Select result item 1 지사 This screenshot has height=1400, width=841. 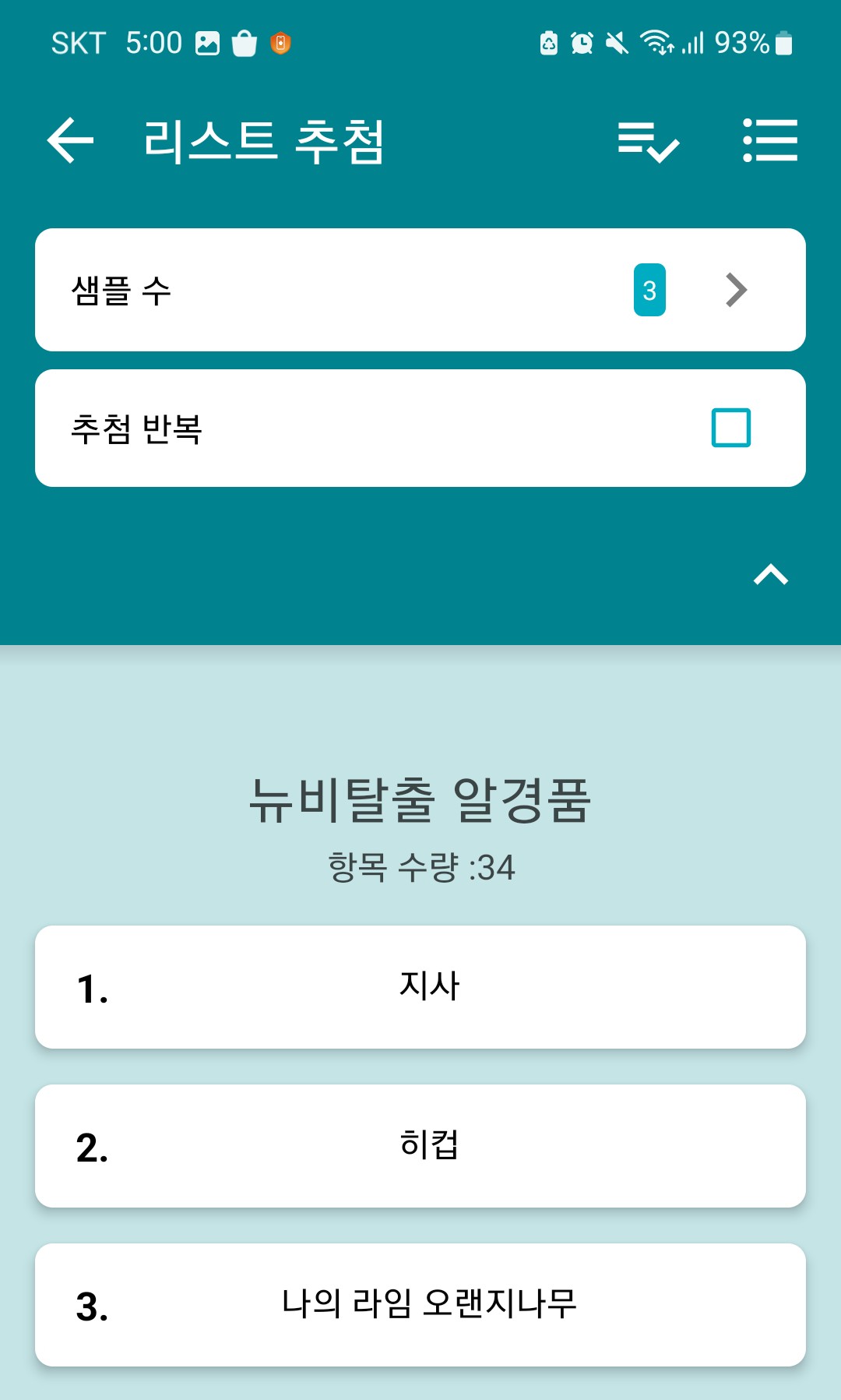[x=420, y=987]
